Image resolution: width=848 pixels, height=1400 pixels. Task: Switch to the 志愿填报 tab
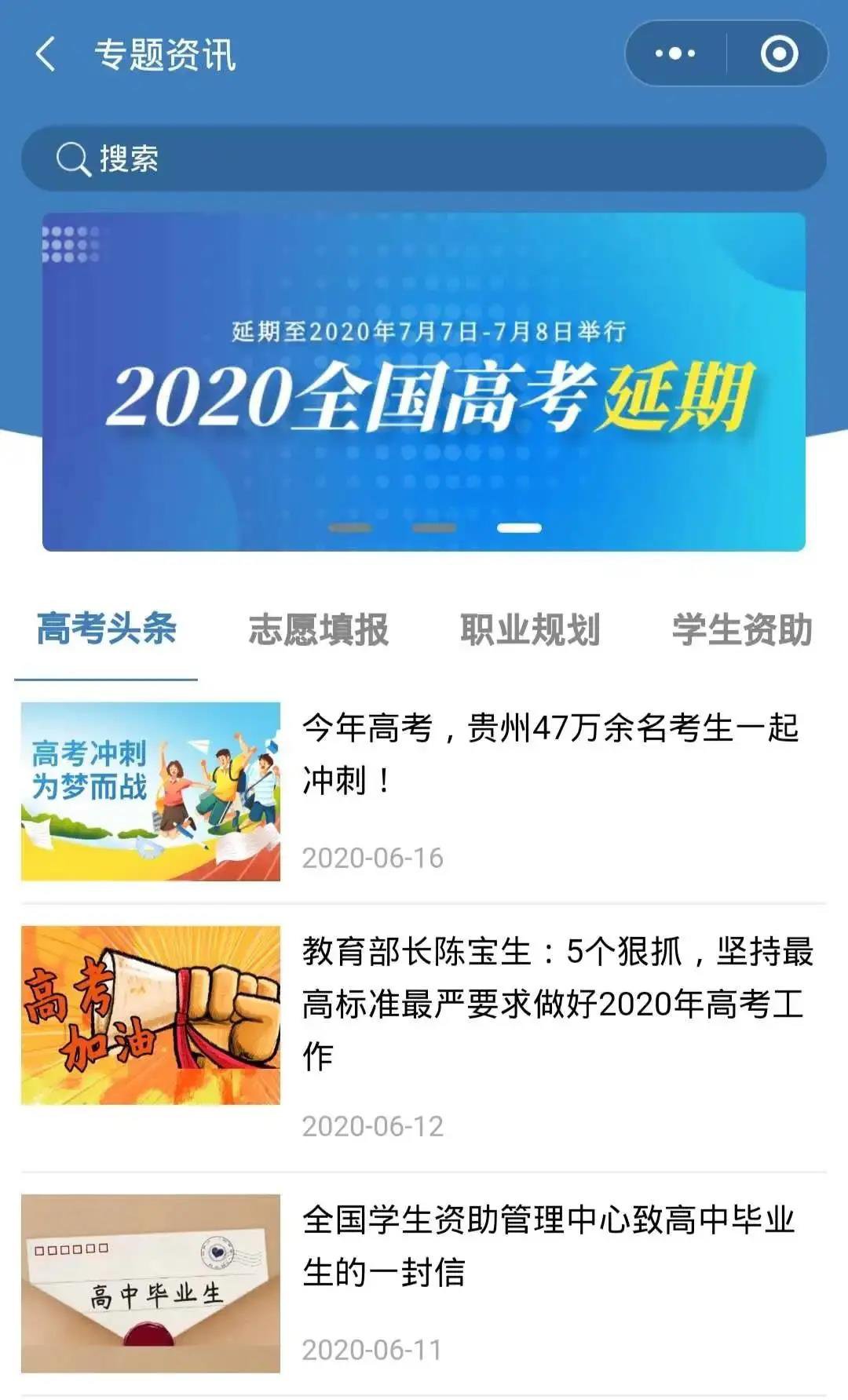click(x=318, y=629)
